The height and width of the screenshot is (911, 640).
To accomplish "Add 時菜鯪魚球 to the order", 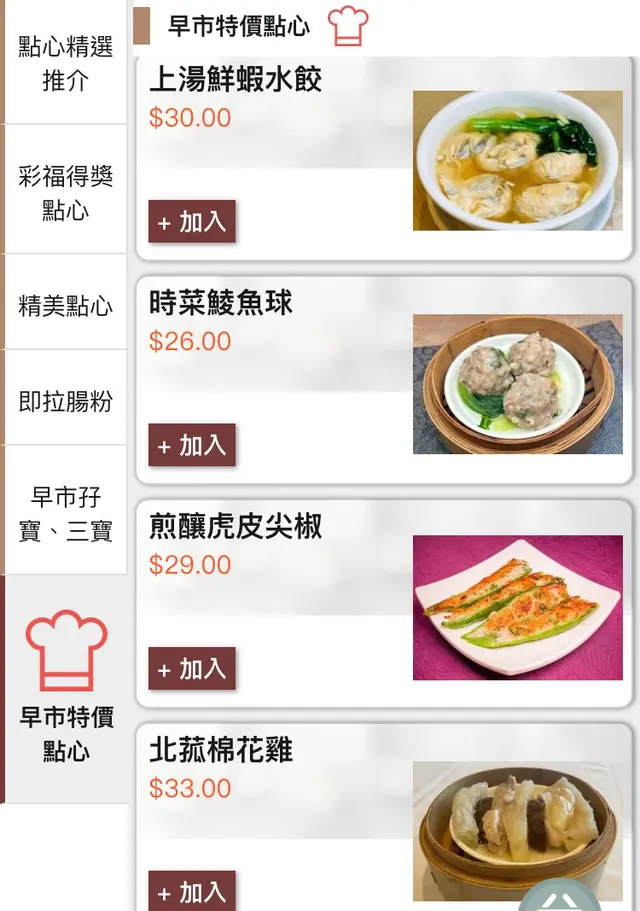I will point(192,445).
